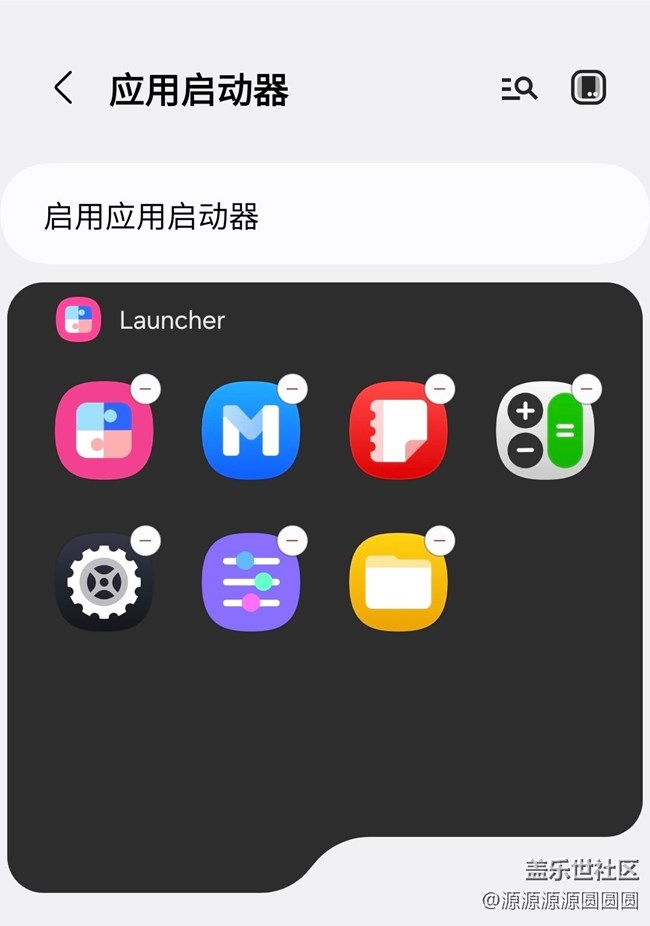650x926 pixels.
Task: Remove the gear settings app from Launcher
Action: pos(146,540)
